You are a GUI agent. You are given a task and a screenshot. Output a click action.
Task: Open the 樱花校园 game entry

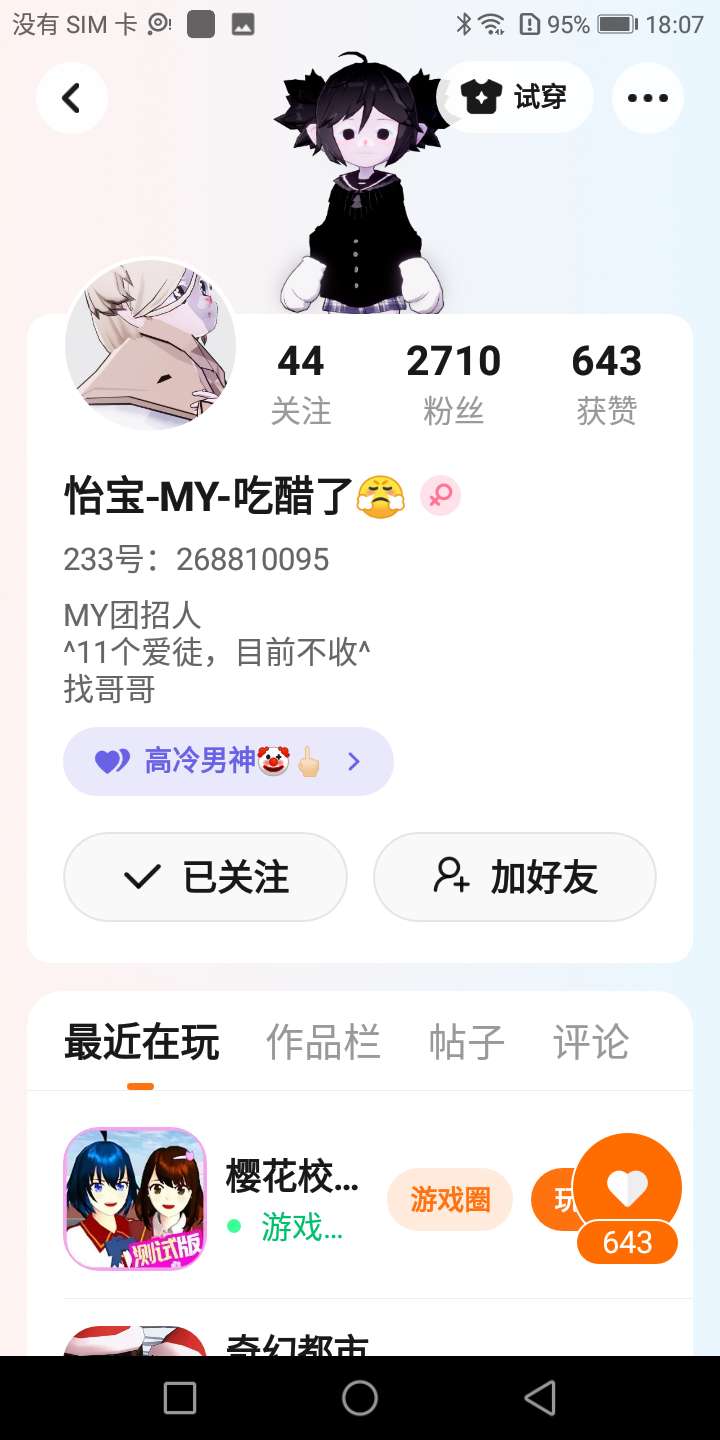135,1199
